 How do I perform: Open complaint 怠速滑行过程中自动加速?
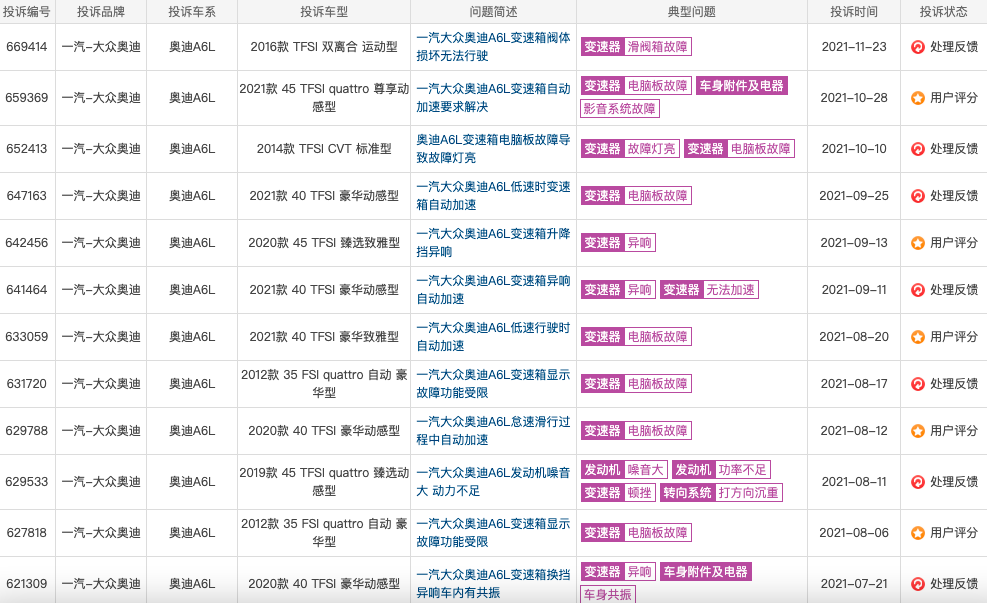click(x=493, y=430)
